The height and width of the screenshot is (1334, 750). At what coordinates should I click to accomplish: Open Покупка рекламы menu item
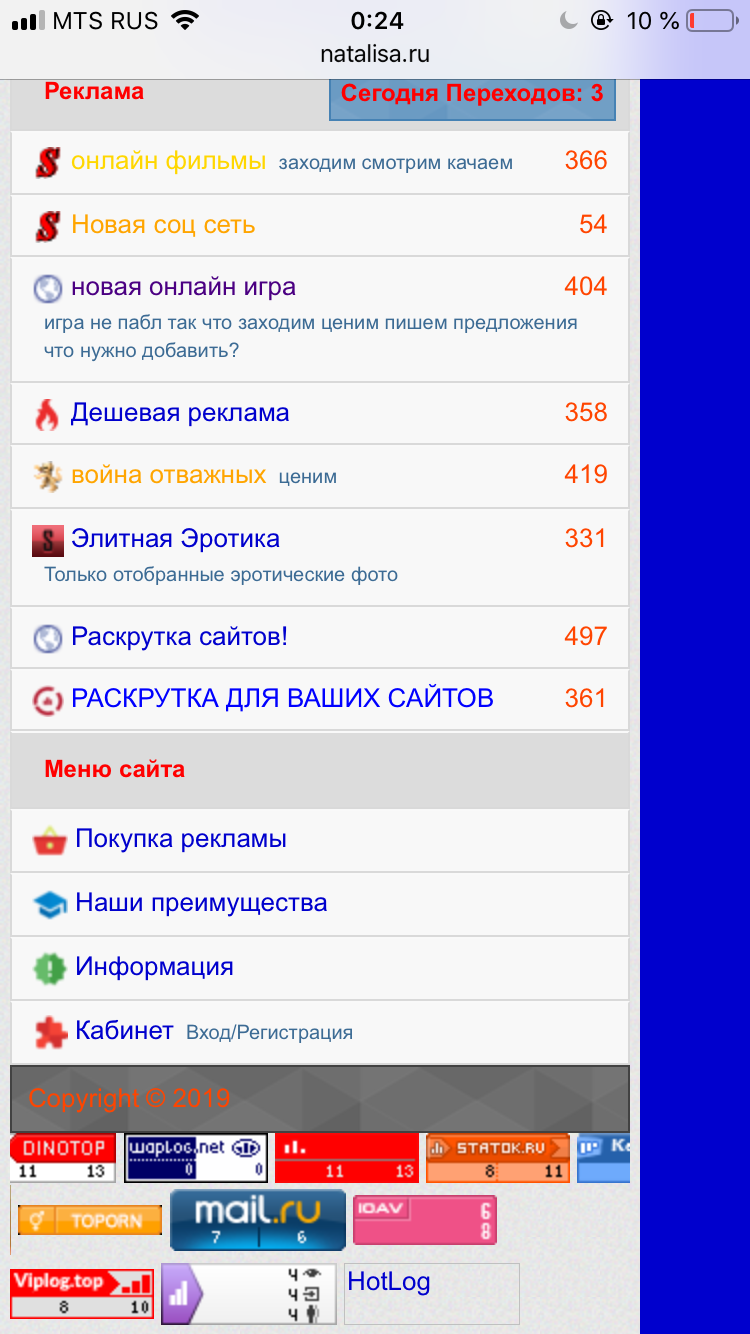(x=181, y=839)
